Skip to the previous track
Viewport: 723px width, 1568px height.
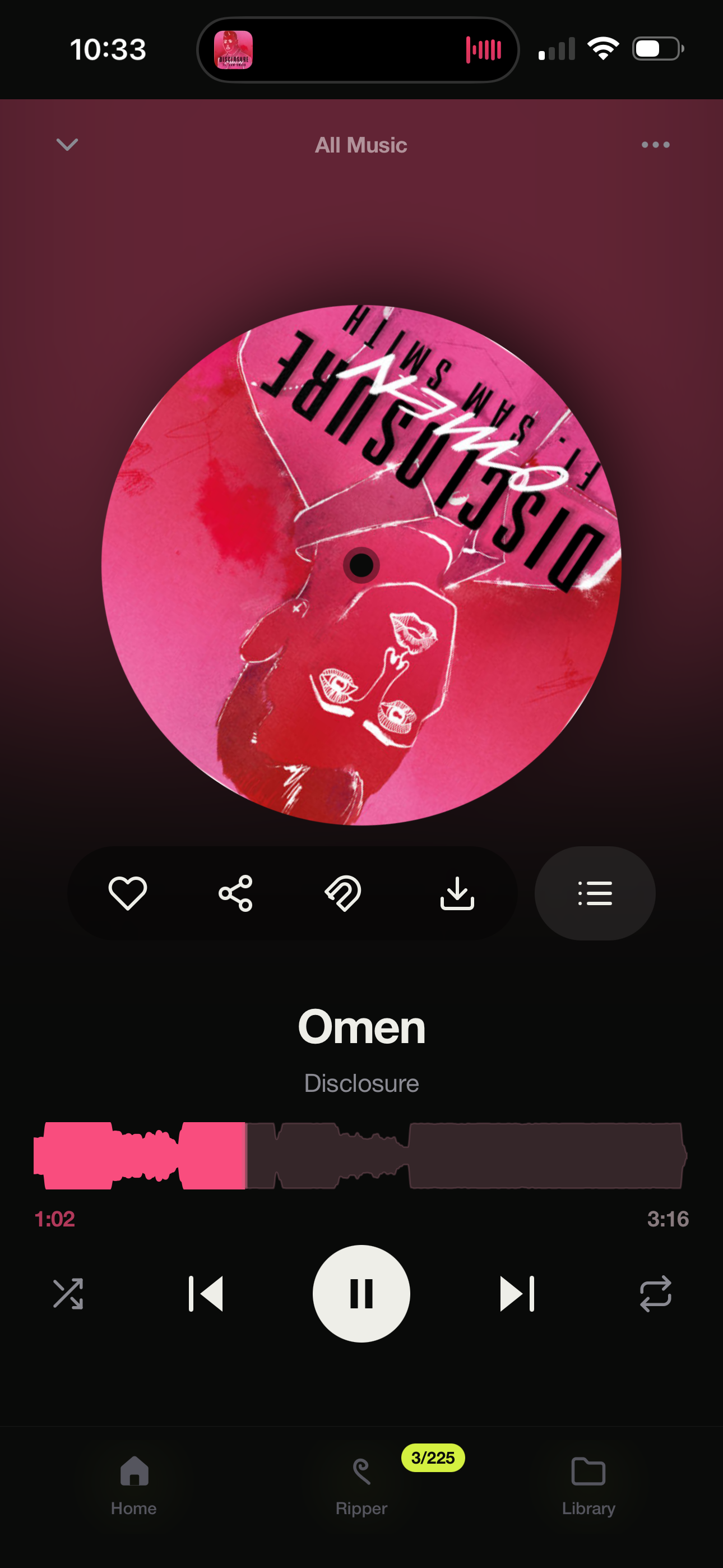206,1293
